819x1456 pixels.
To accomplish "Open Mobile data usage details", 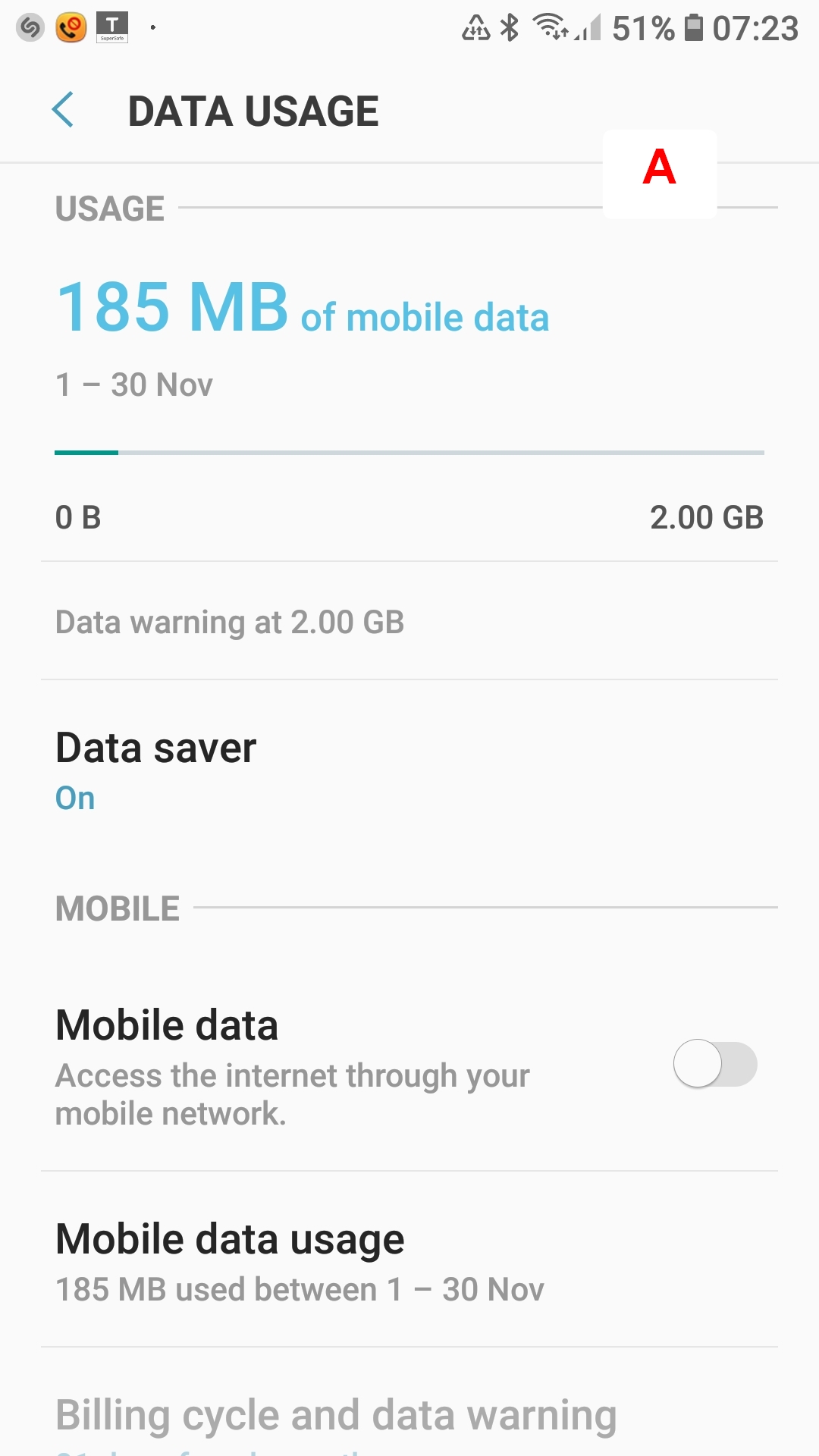I will [x=409, y=1260].
